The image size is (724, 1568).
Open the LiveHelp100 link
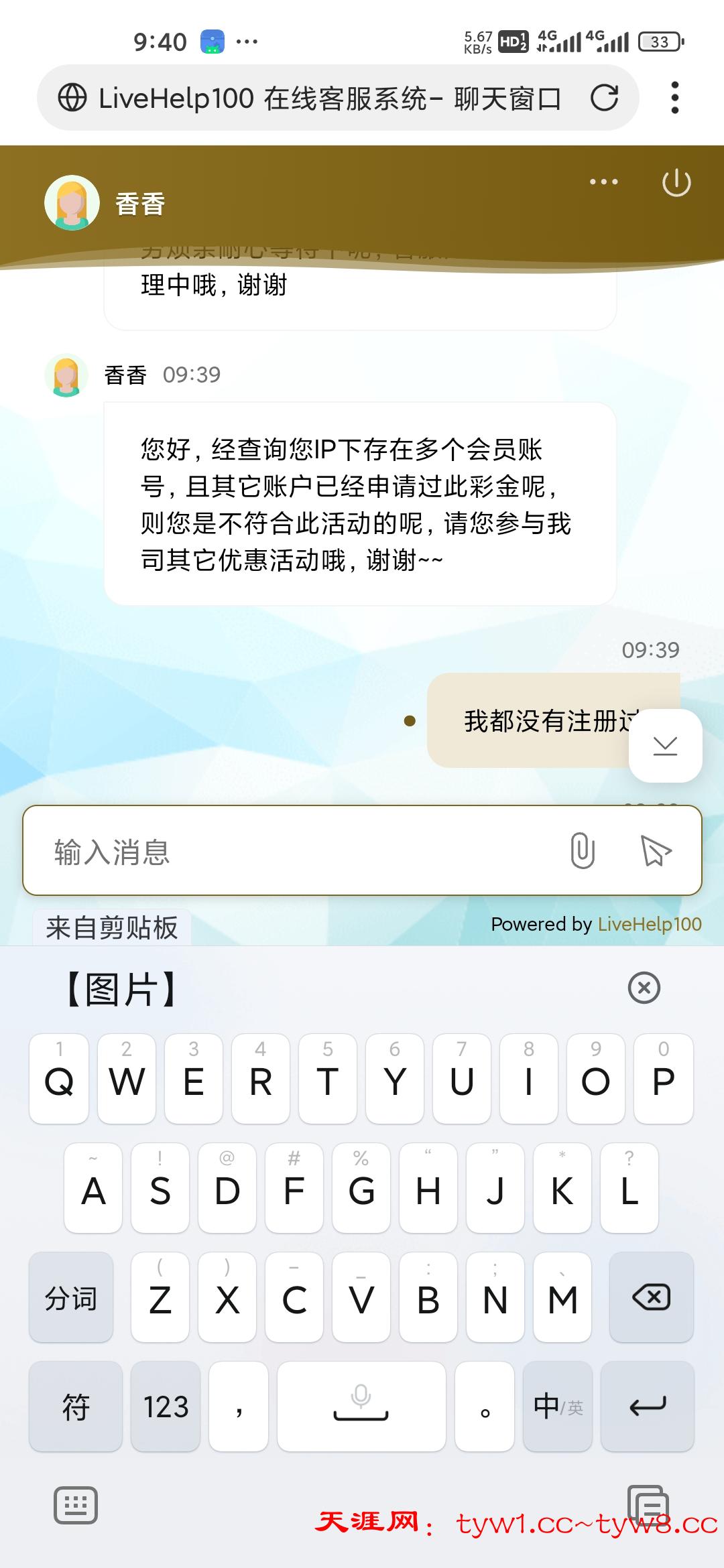pyautogui.click(x=649, y=924)
